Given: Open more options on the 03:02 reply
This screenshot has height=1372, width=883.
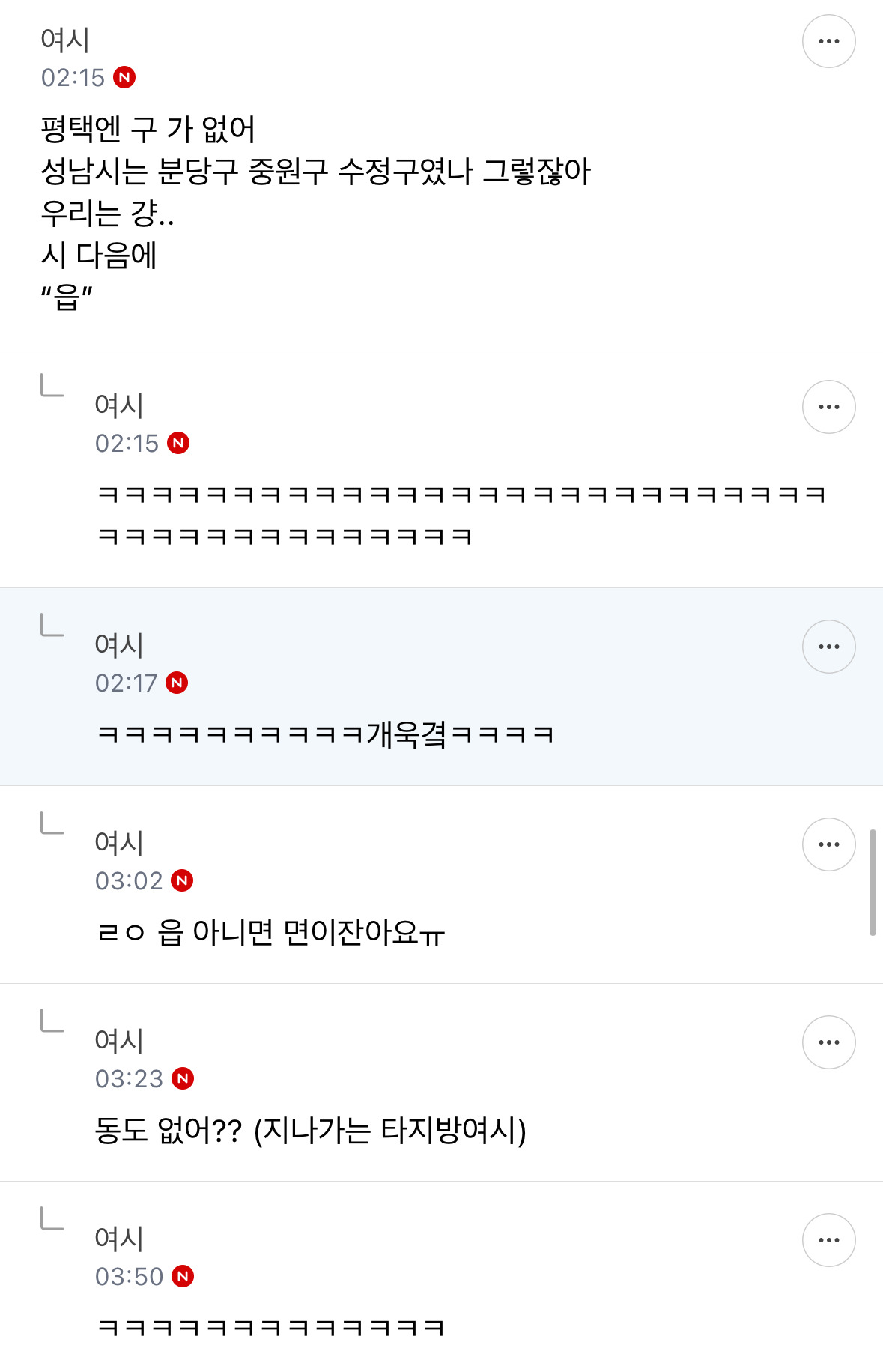Looking at the screenshot, I should point(828,844).
